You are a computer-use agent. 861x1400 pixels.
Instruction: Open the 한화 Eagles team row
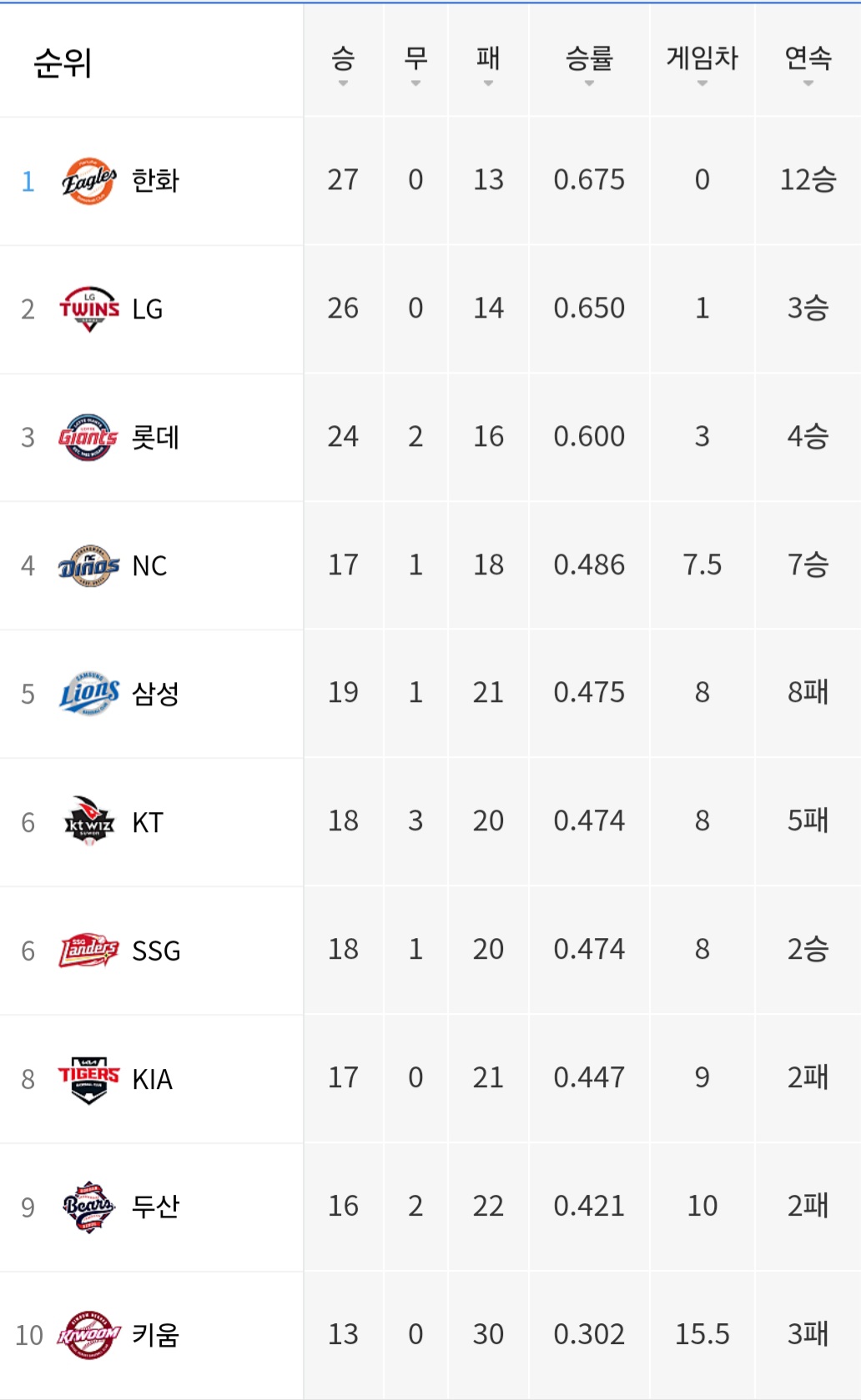430,181
